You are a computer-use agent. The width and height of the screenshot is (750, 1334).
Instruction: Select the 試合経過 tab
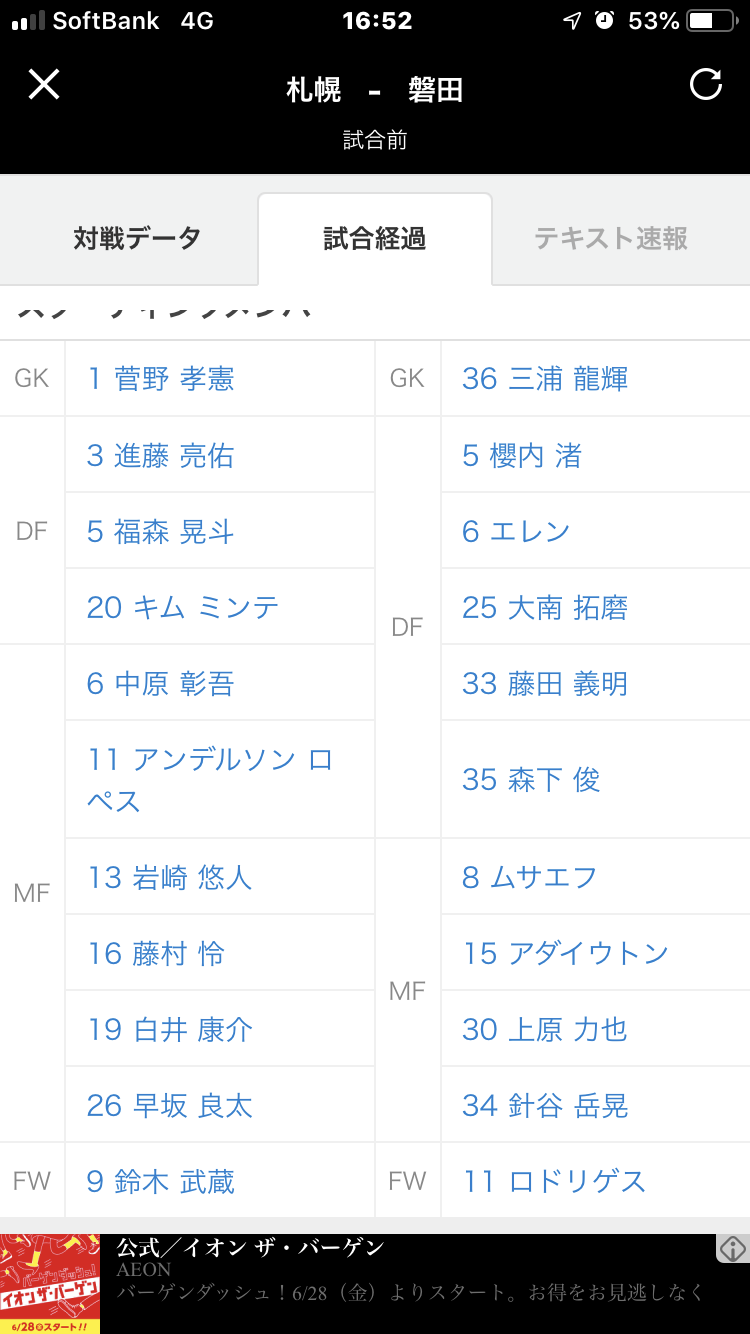375,239
